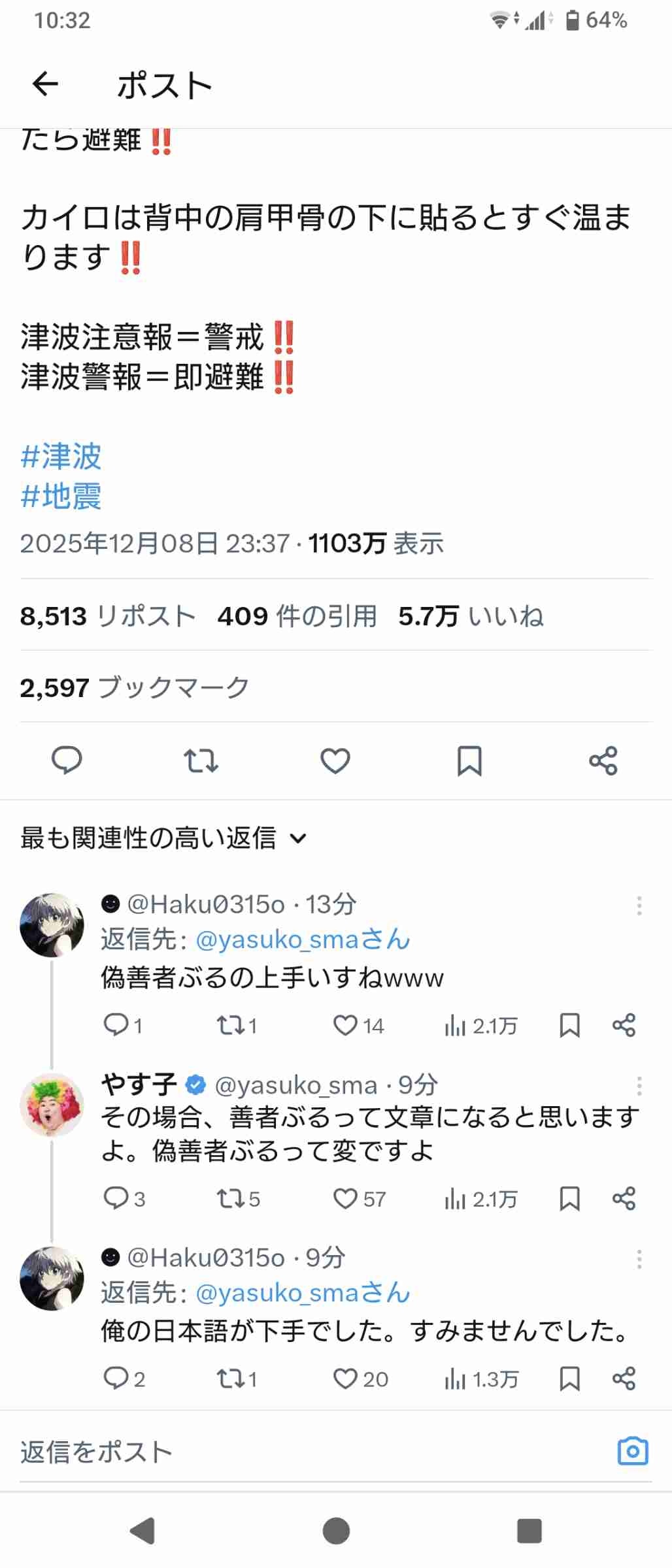This screenshot has height=1568, width=672.
Task: Repost やす子's reply
Action: (x=230, y=1199)
